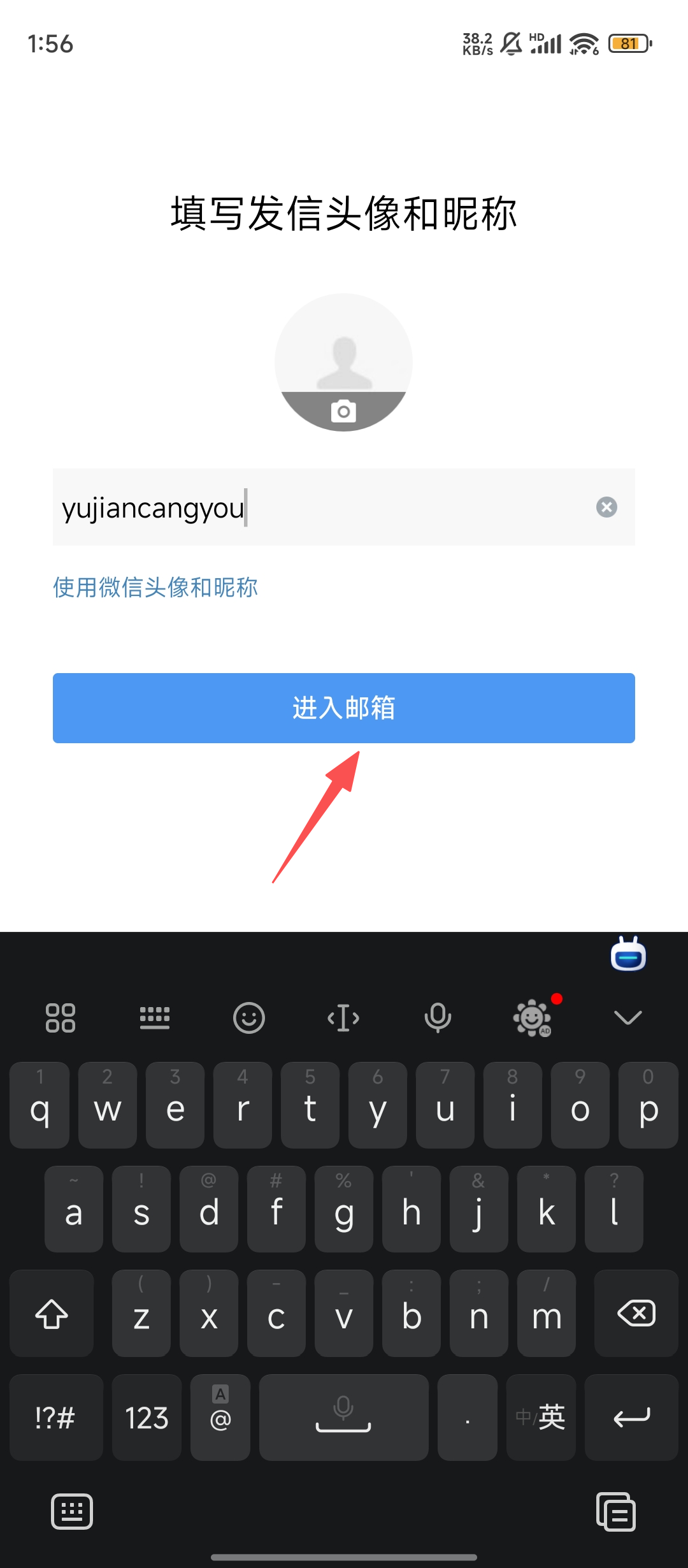
Task: Open keyboard layout switcher
Action: pyautogui.click(x=155, y=1017)
